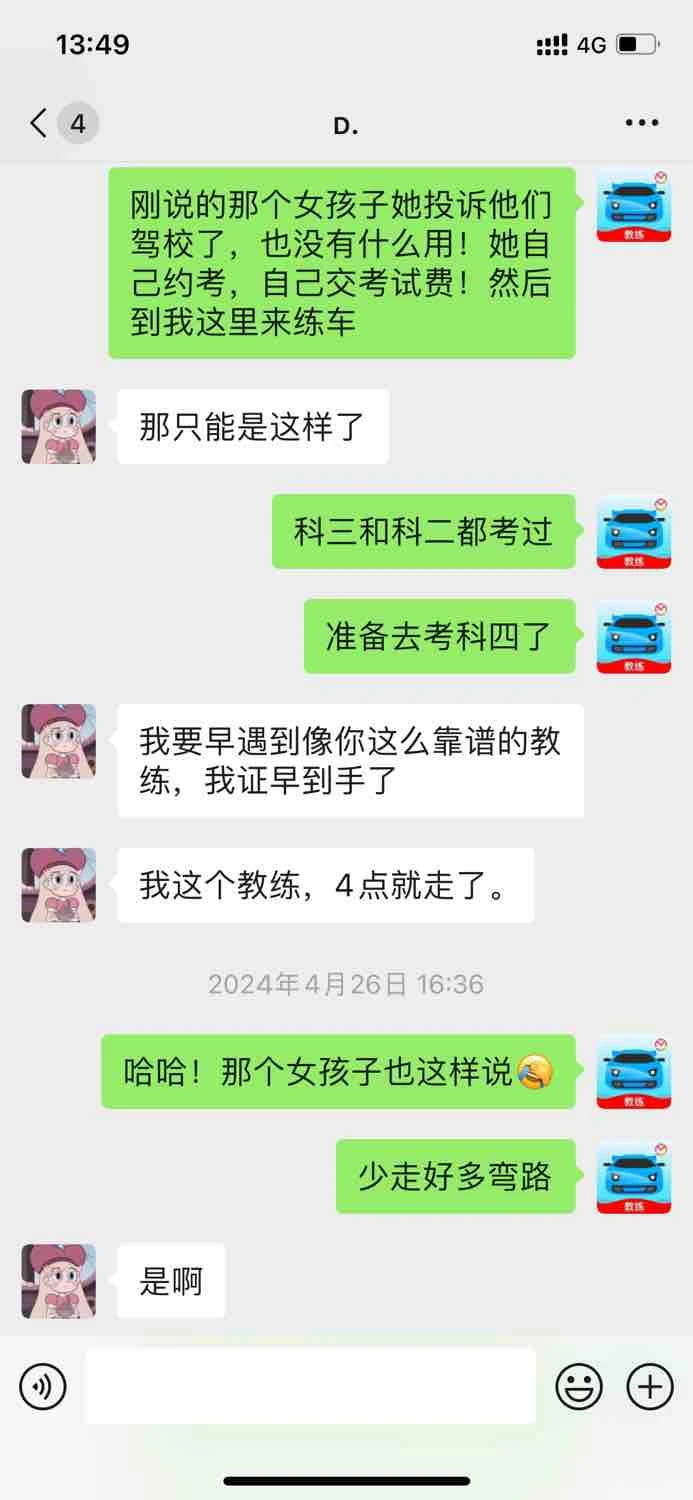View my avatar profile beside 少走好多弯路
This screenshot has width=693, height=1500.
[634, 1177]
